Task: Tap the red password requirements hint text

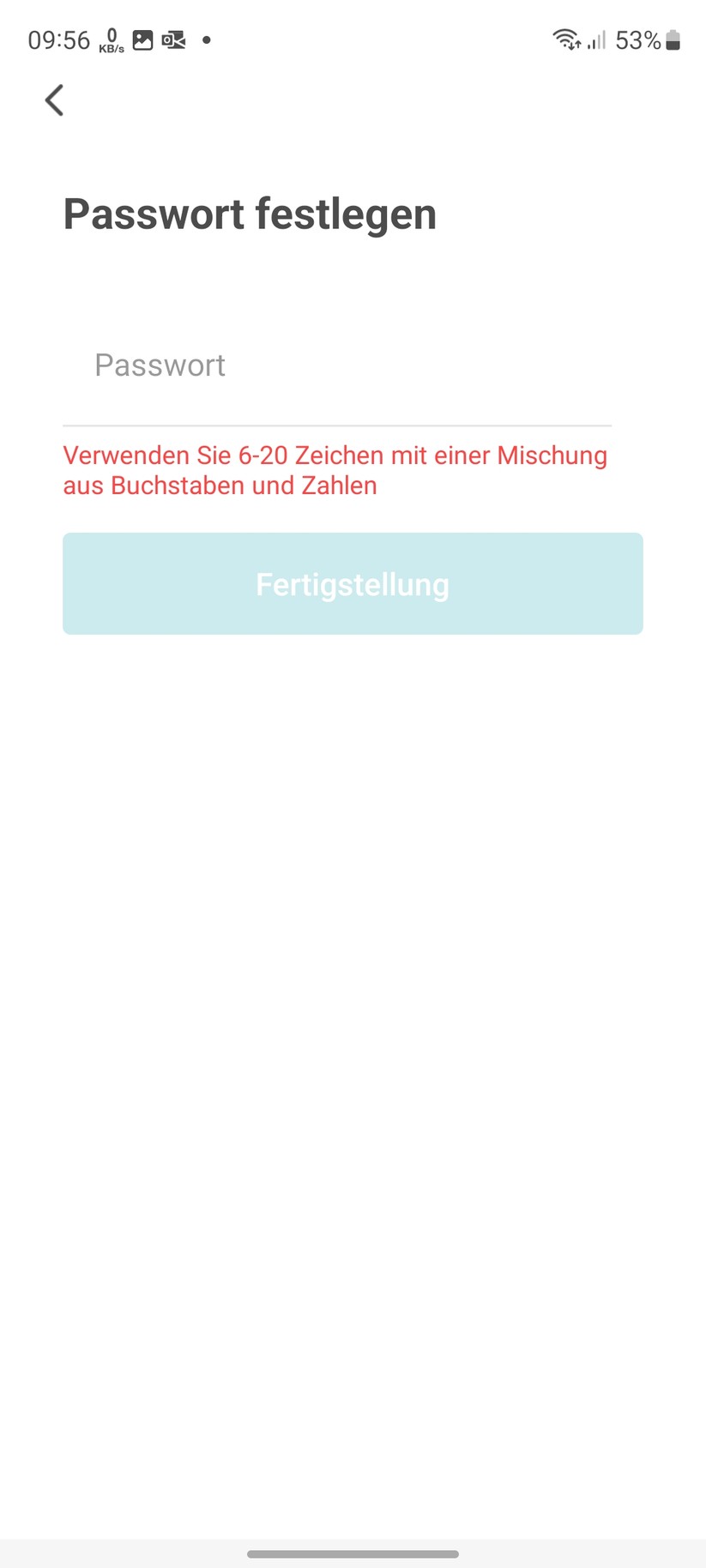Action: (335, 470)
